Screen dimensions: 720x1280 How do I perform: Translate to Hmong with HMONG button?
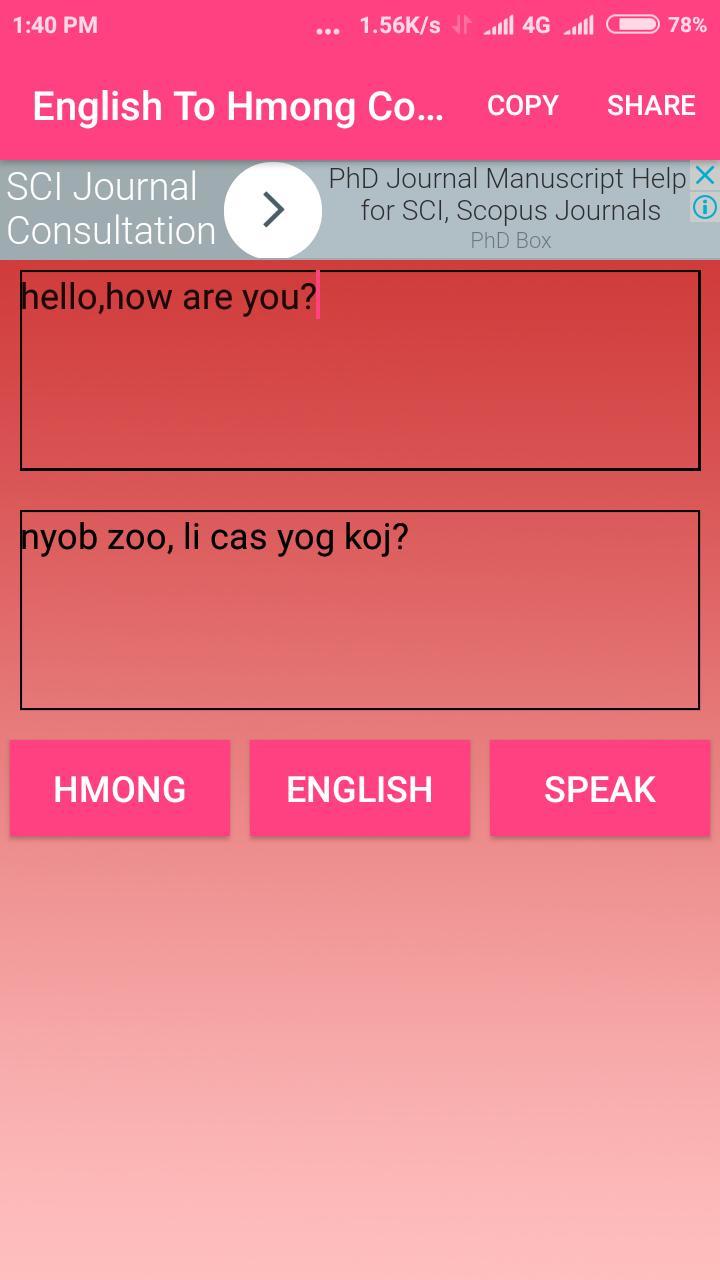(120, 789)
